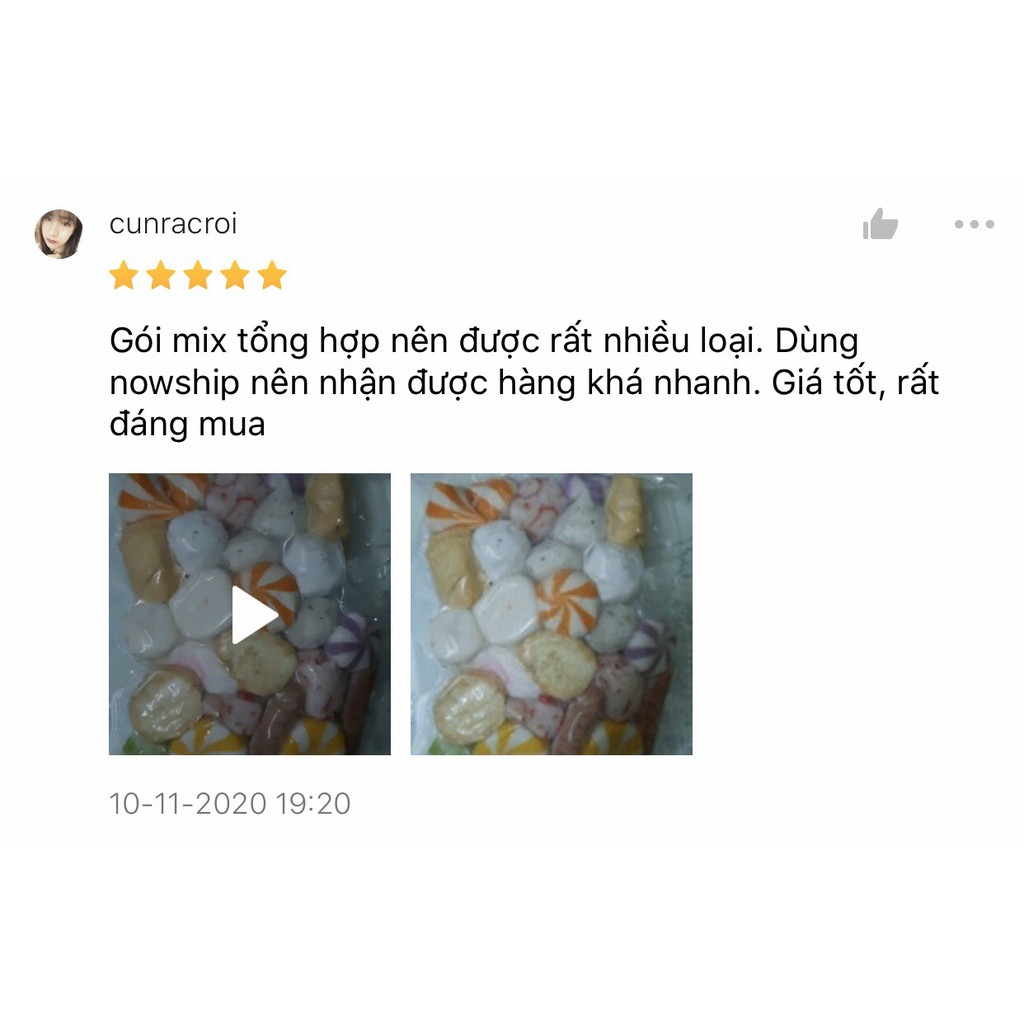View cunracroi's profile avatar
Viewport: 1024px width, 1024px height.
pyautogui.click(x=59, y=234)
